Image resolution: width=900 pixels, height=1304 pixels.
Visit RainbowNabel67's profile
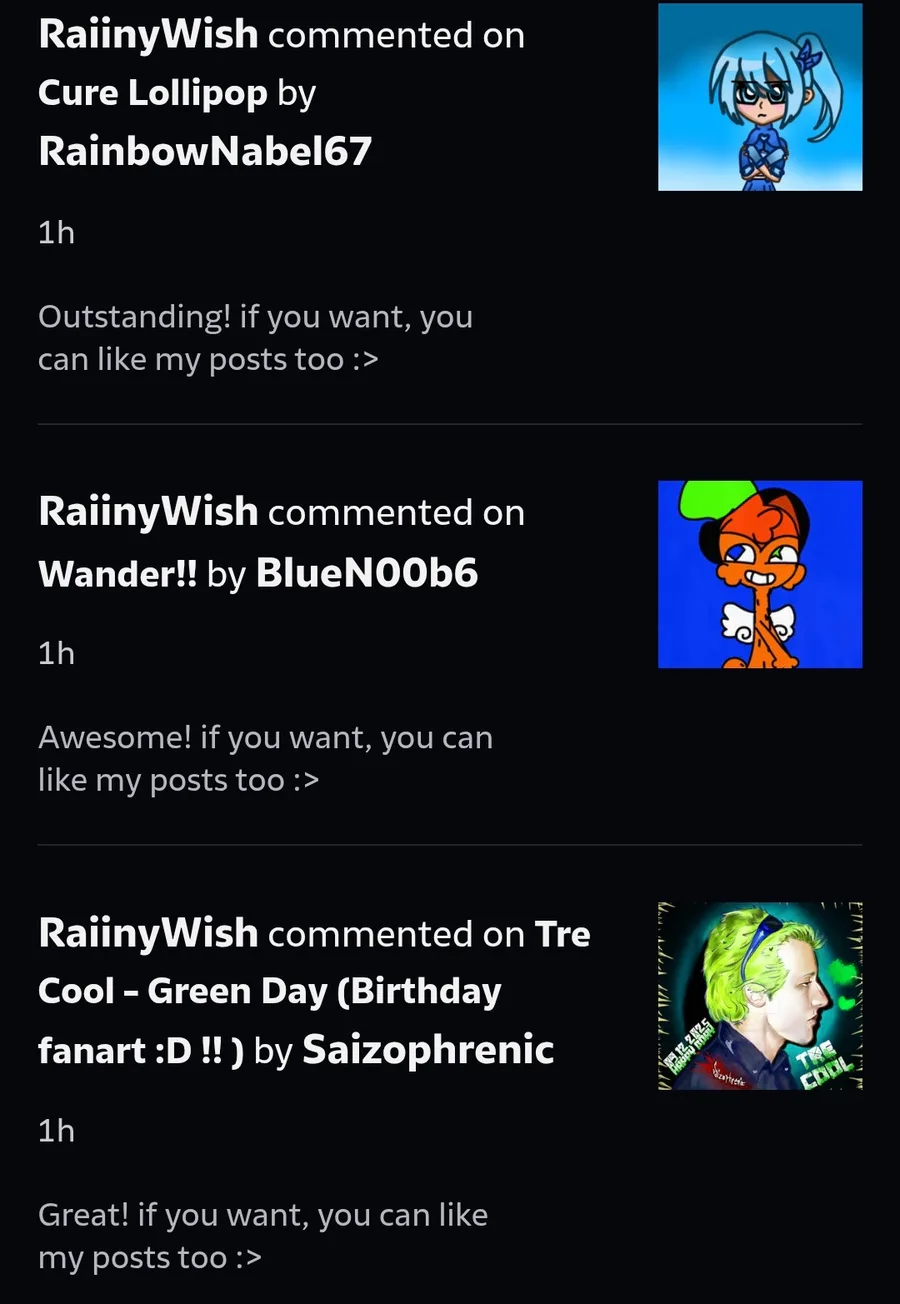205,151
